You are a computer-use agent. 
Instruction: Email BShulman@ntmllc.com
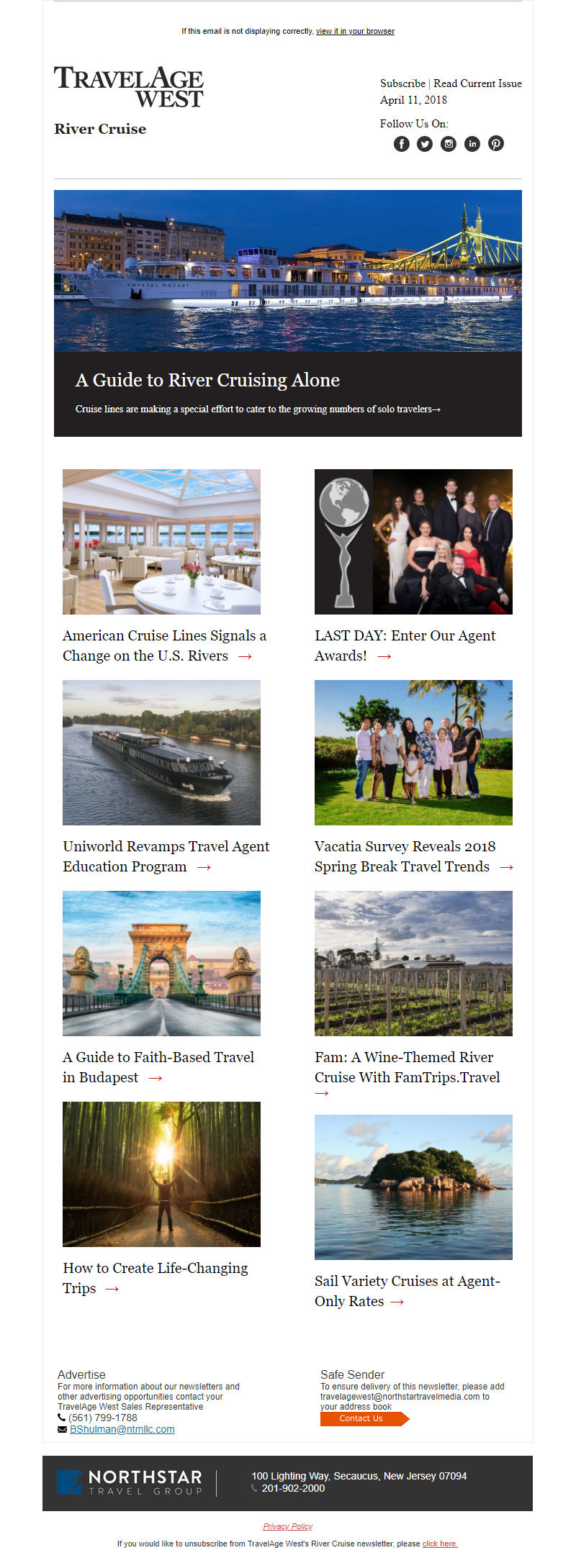[x=122, y=1429]
